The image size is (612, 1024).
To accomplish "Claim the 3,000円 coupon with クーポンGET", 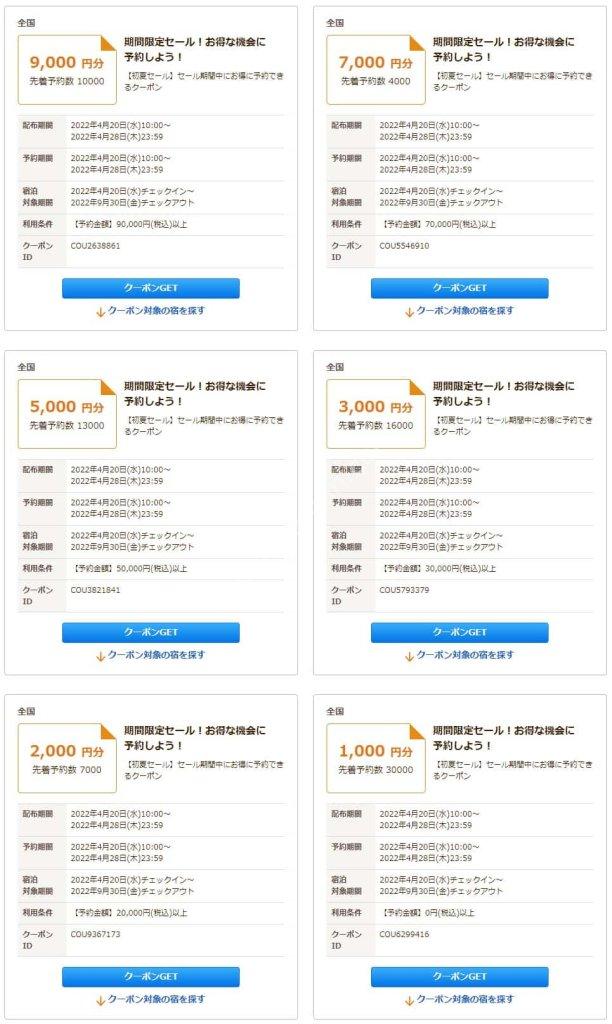I will coord(460,632).
